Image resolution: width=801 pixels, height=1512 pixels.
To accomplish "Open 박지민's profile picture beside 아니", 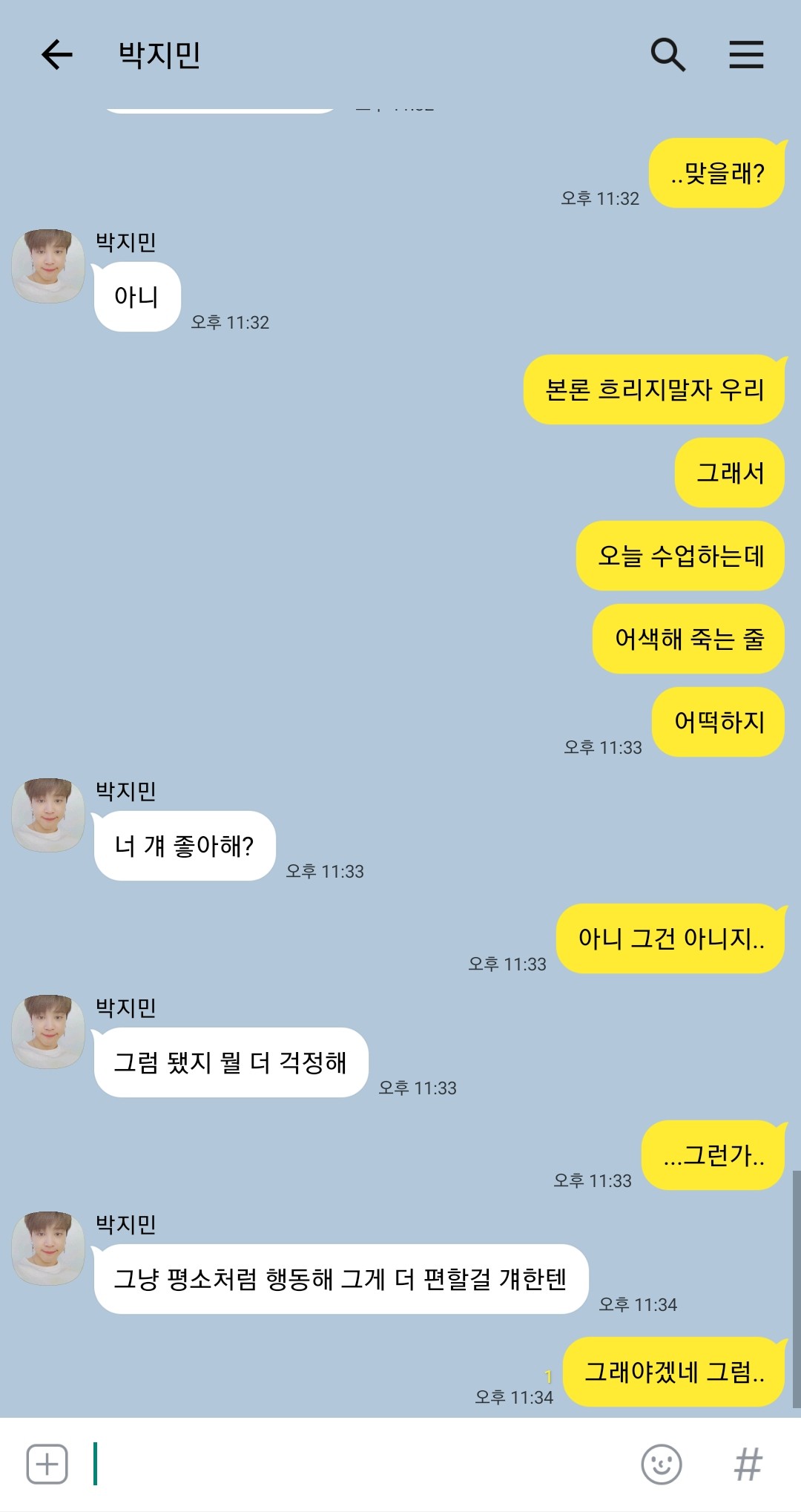I will tap(48, 266).
